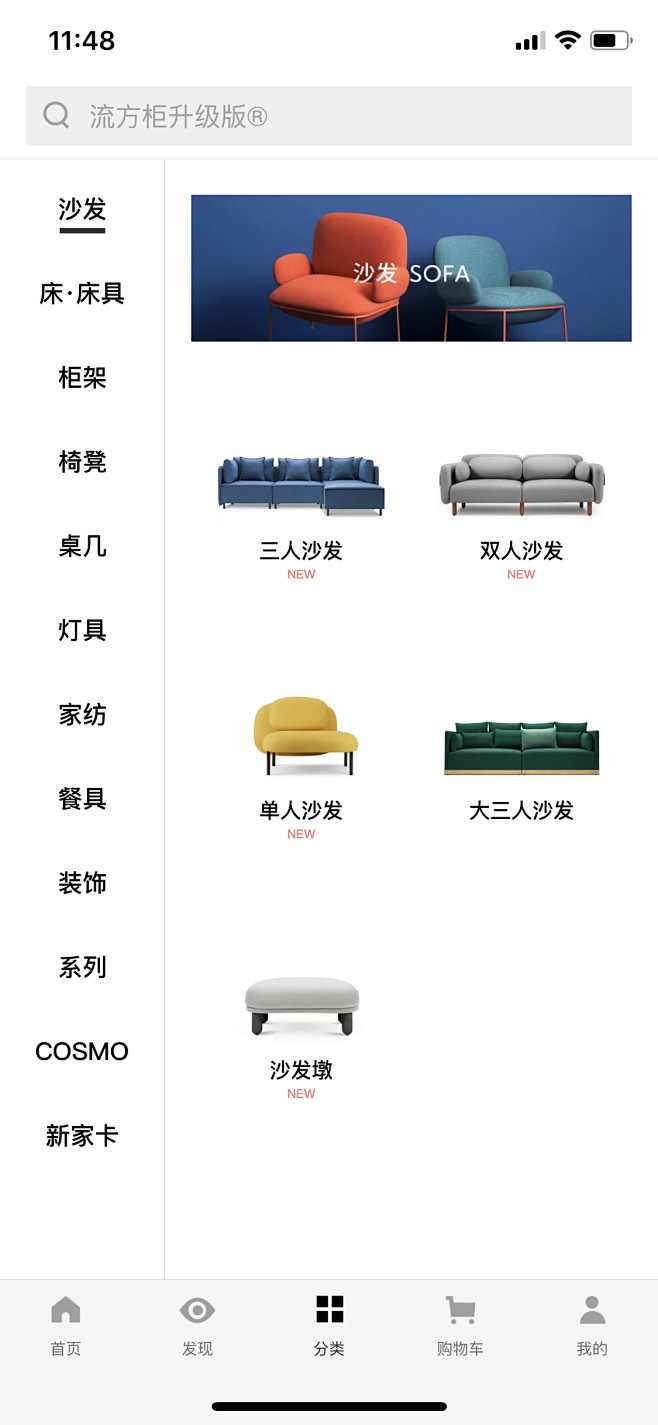Switch to the 柜架 category
Screen dimensions: 658x1425
point(82,378)
